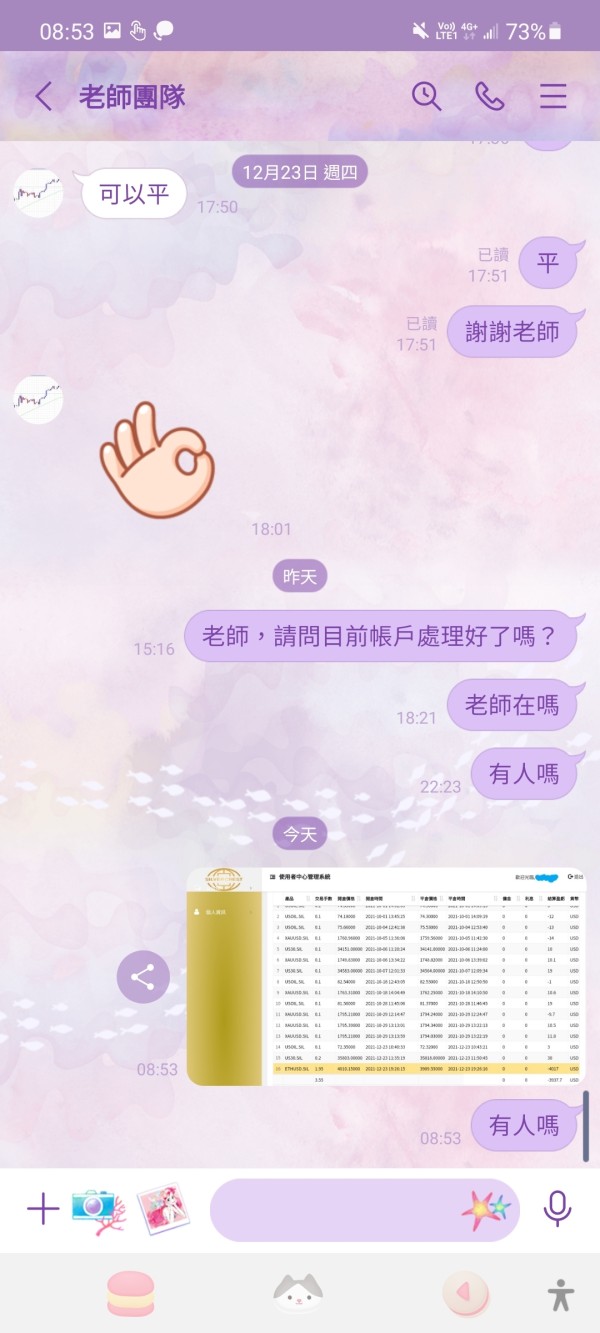Screen dimensions: 600x1333
Task: Search within this chat
Action: pos(427,96)
